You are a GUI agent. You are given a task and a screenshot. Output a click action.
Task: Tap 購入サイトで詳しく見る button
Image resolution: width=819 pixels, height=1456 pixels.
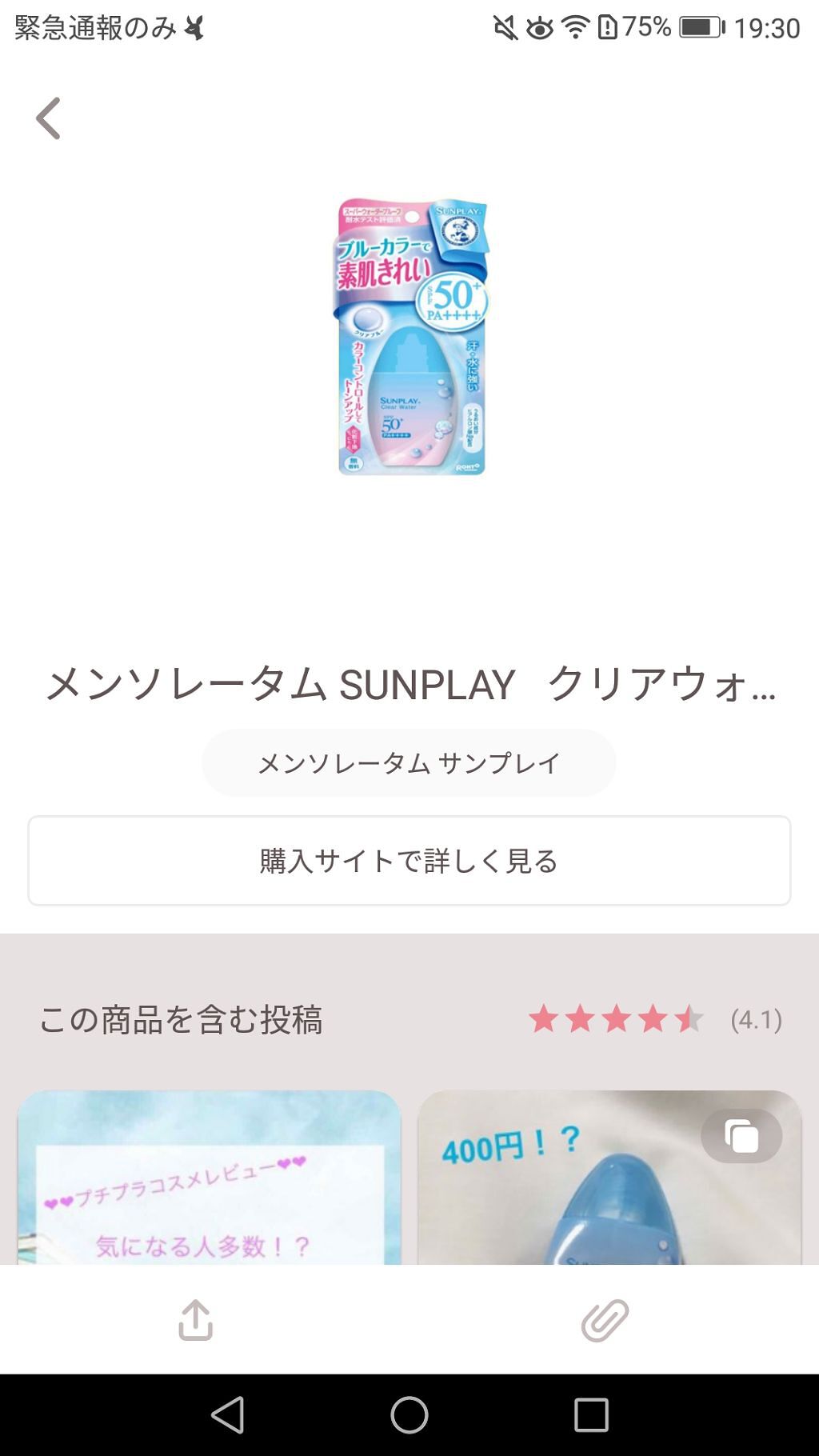[409, 861]
